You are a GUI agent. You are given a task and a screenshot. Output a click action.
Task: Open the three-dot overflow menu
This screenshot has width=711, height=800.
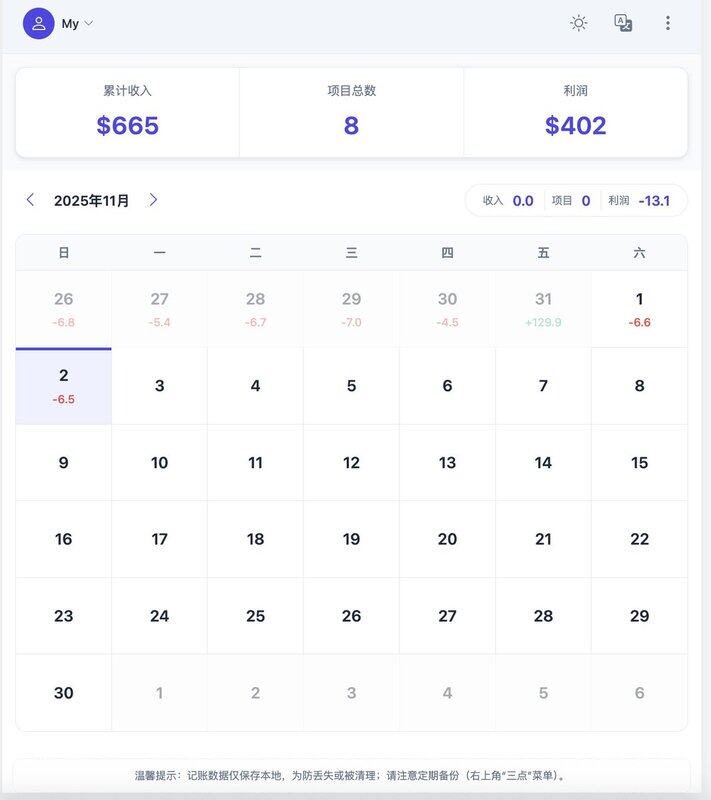[668, 23]
